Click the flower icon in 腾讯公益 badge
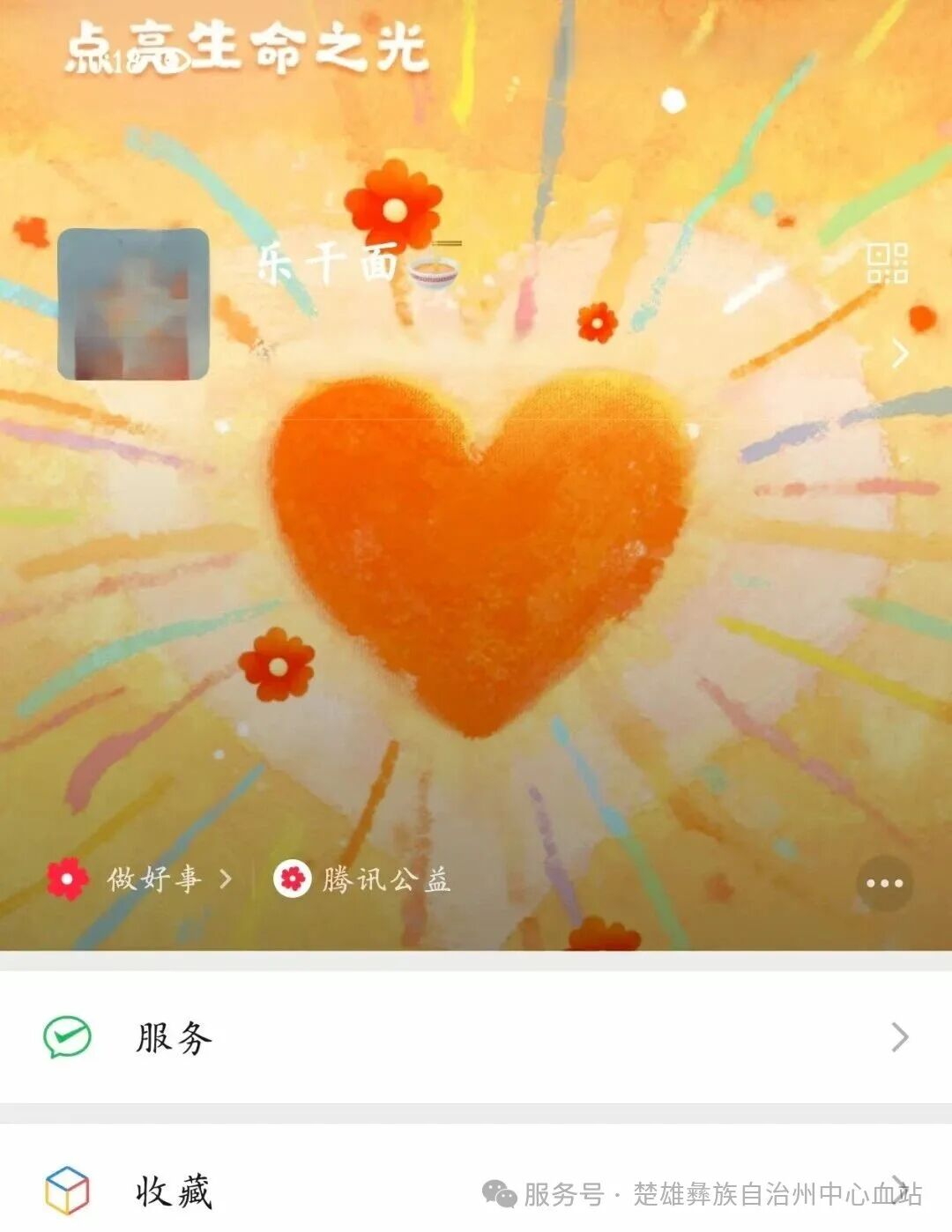This screenshot has height=1232, width=952. tap(293, 879)
